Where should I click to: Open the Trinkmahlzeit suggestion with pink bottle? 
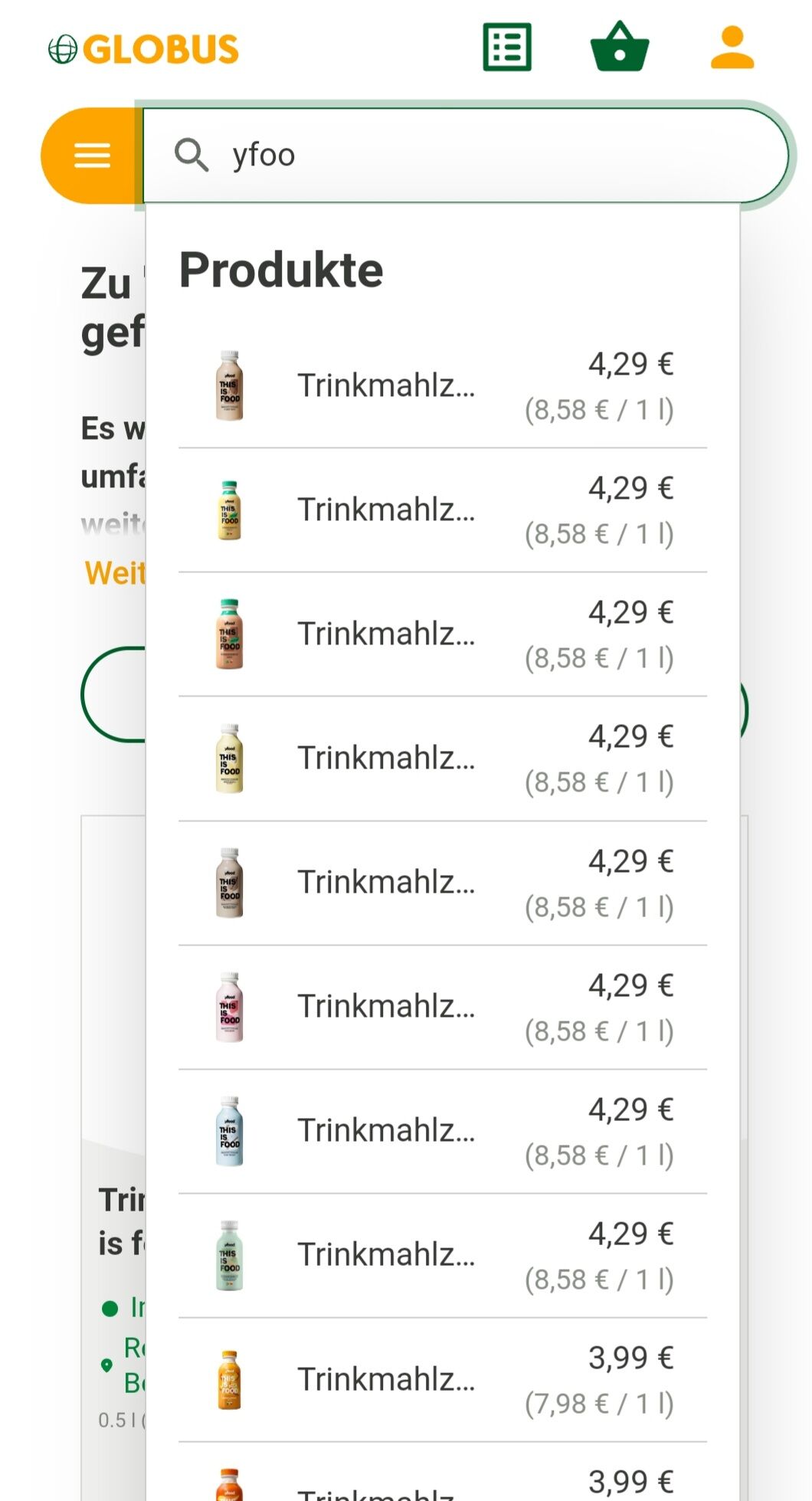coord(443,1008)
